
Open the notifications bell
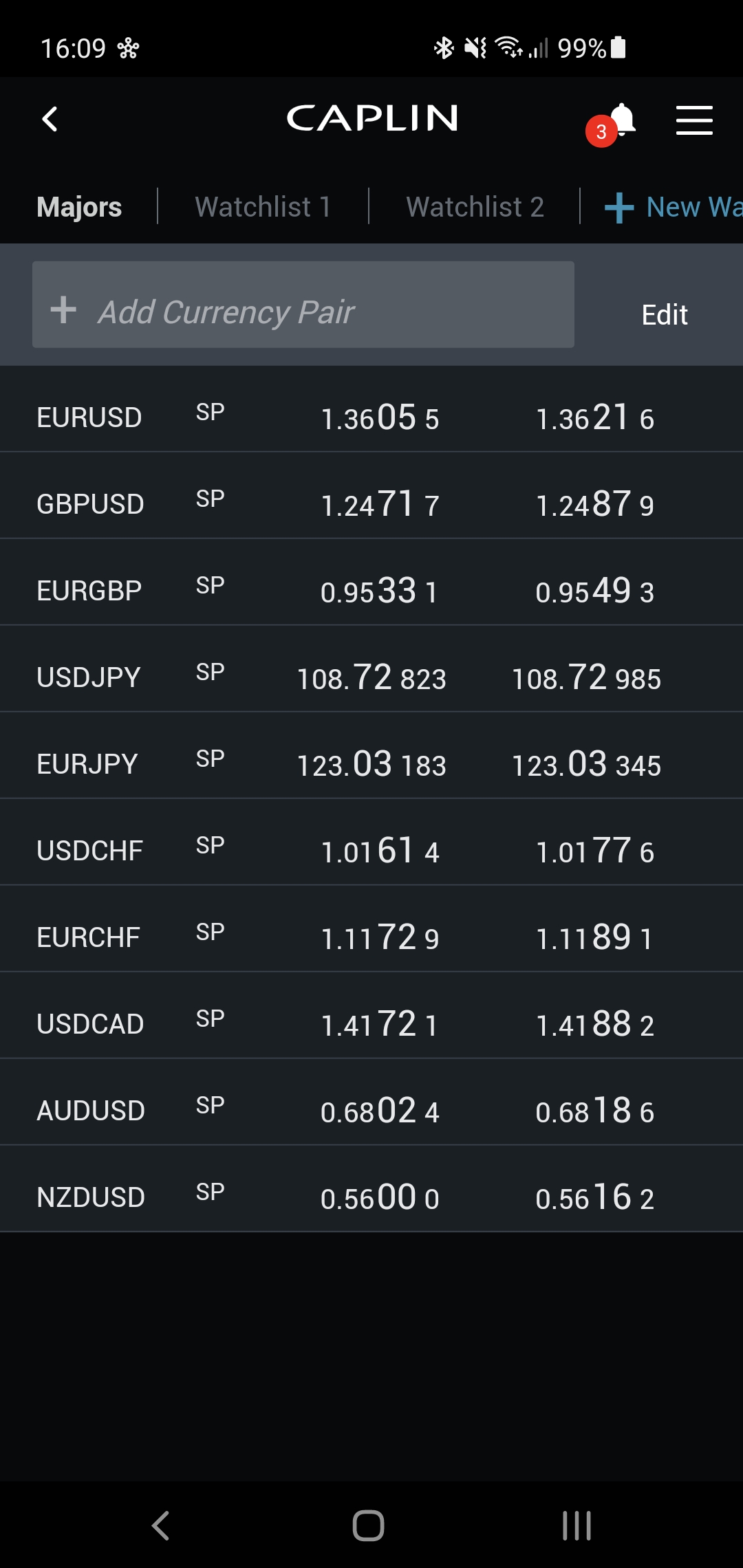click(621, 120)
